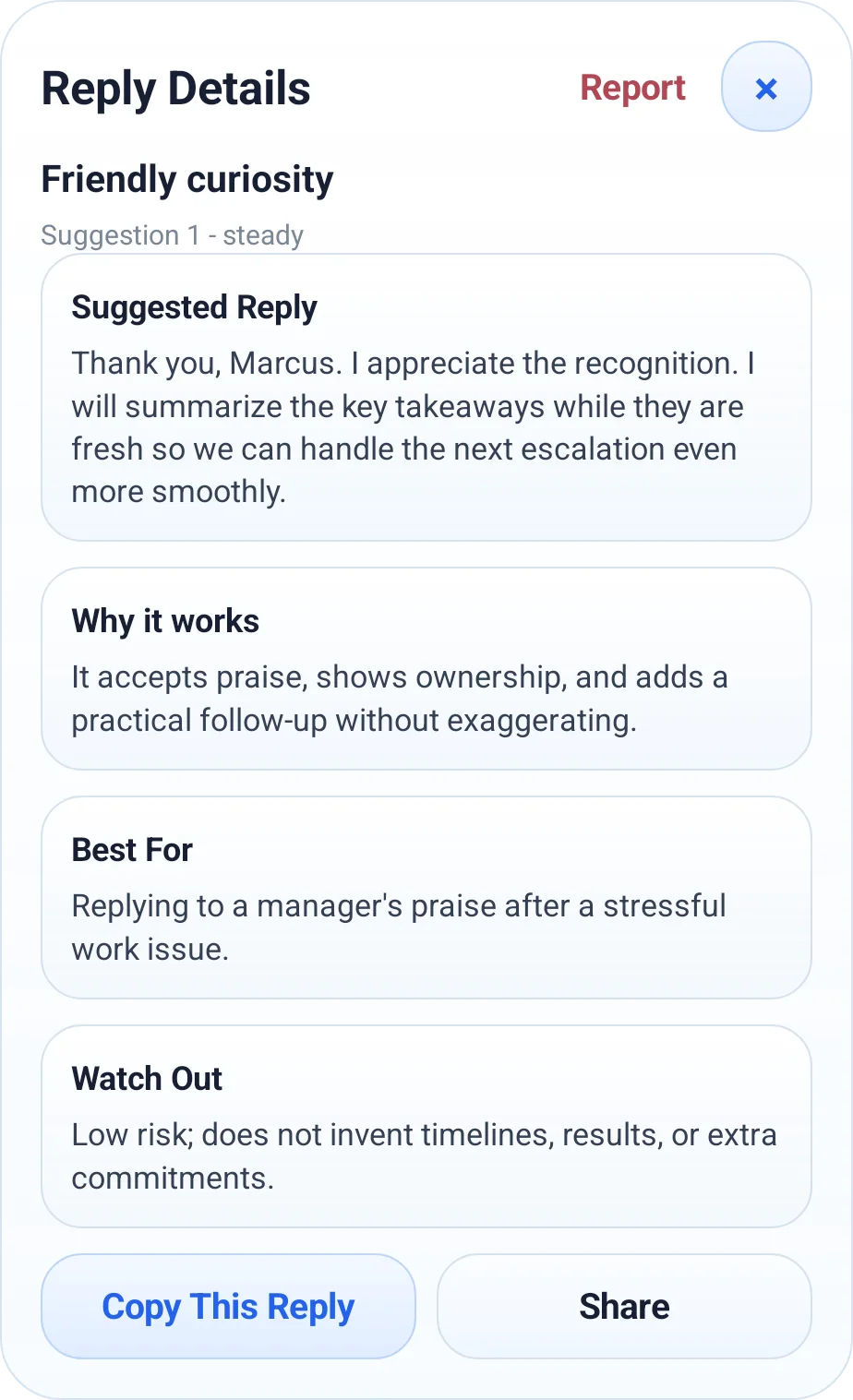853x1400 pixels.
Task: Close the Reply Details dialog
Action: click(x=766, y=88)
